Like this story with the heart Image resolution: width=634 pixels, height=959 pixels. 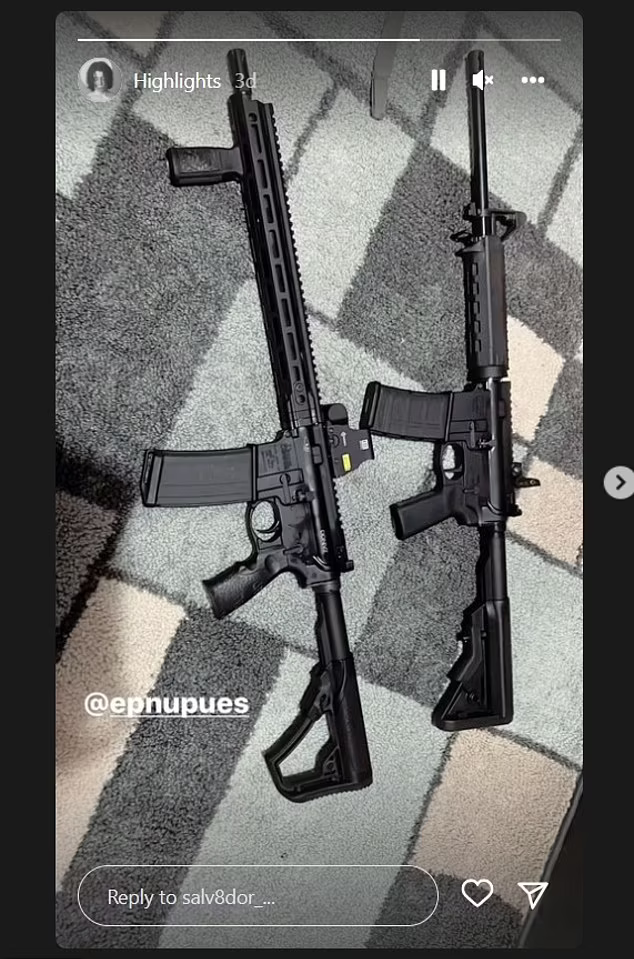coord(477,894)
